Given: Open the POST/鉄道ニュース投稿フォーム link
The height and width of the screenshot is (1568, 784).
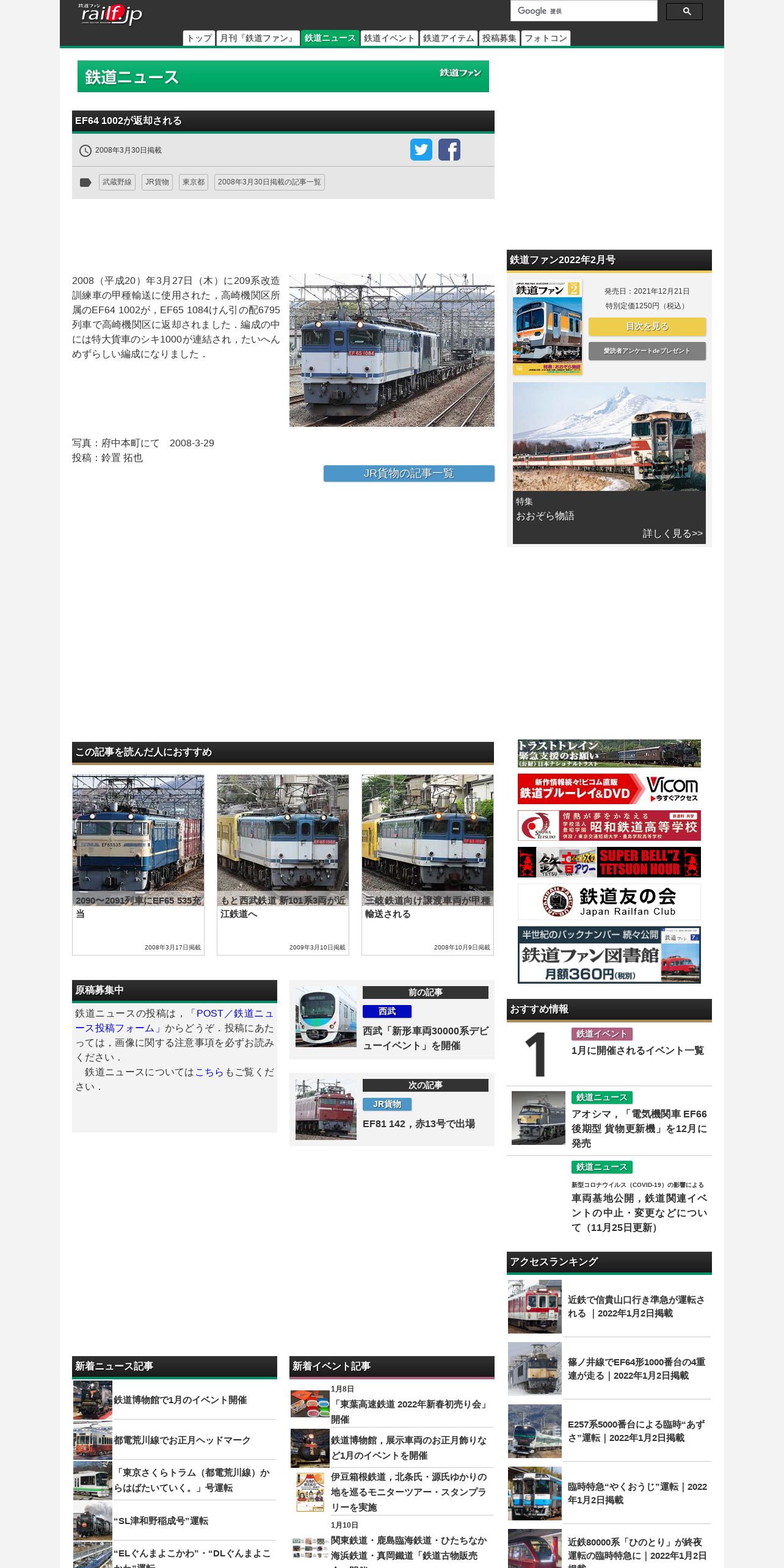Looking at the screenshot, I should click(175, 1021).
